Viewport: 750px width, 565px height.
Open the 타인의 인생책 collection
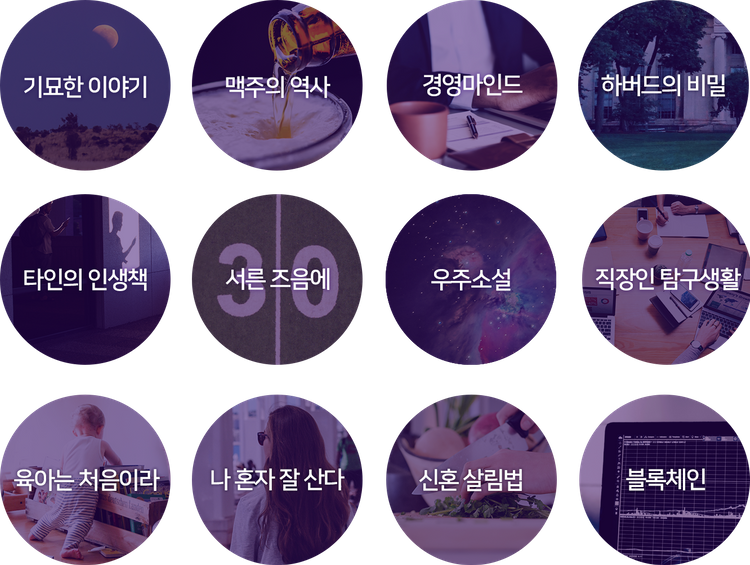tap(85, 280)
